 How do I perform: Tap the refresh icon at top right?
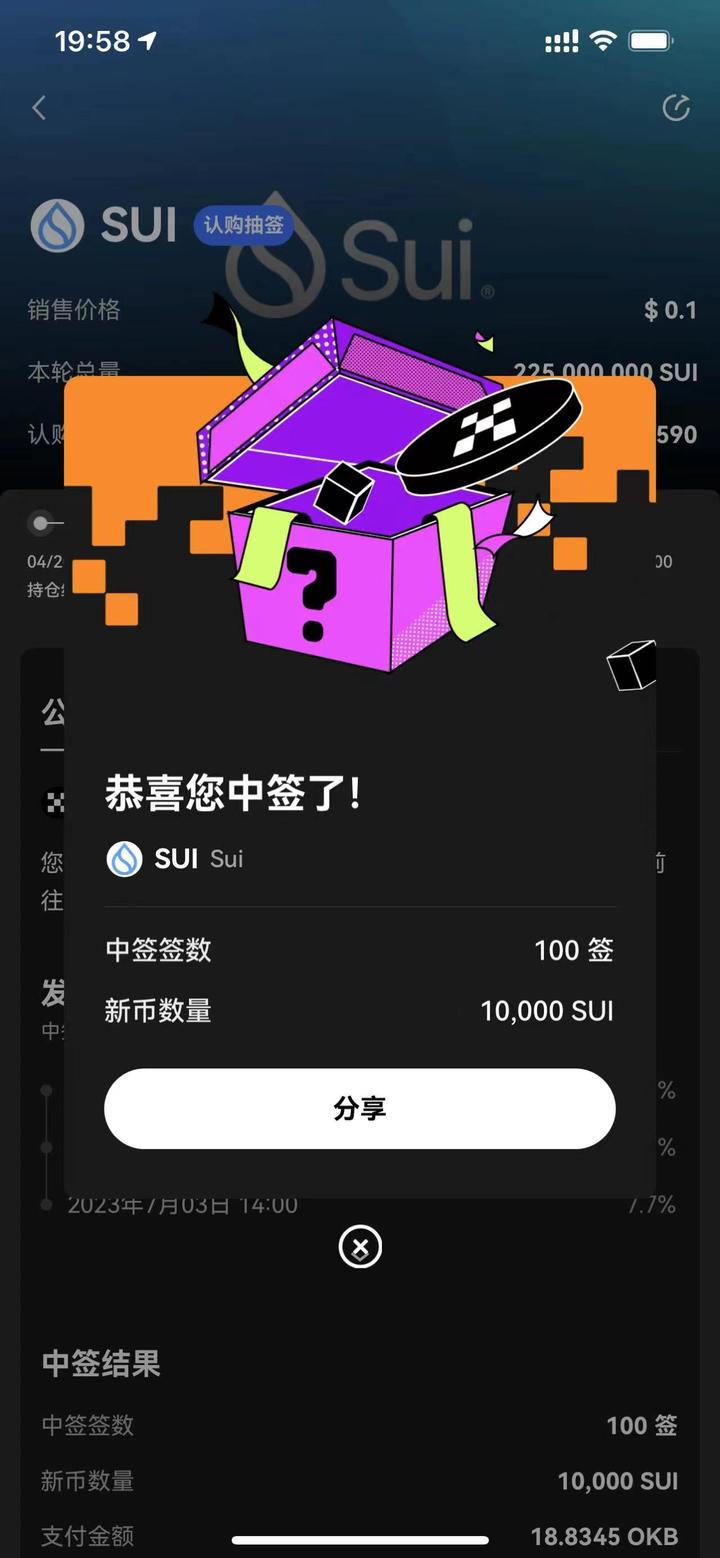pyautogui.click(x=678, y=108)
